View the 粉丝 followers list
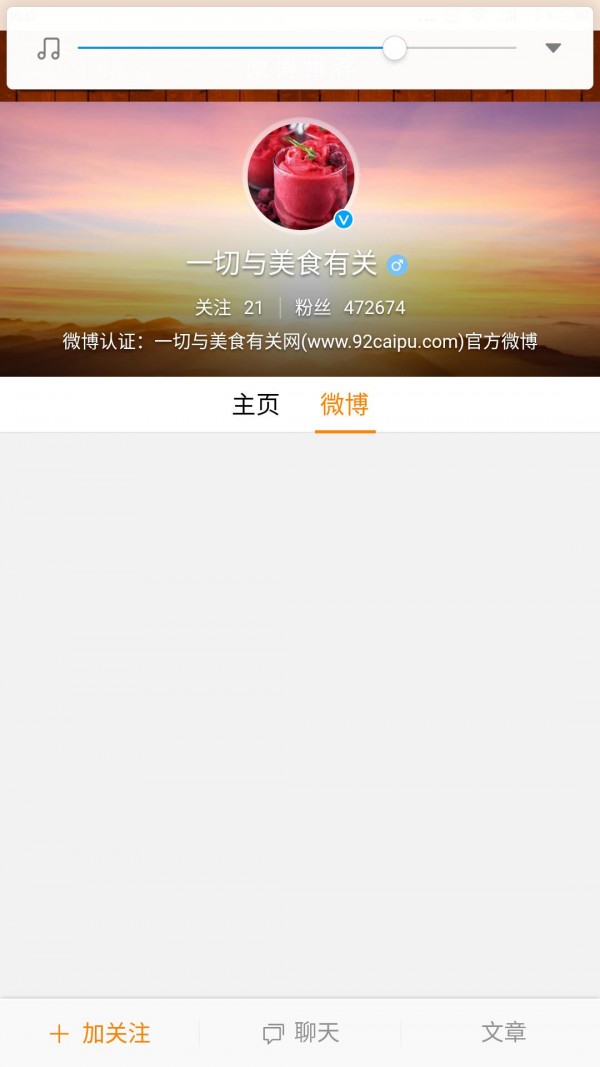The image size is (600, 1067). pyautogui.click(x=350, y=308)
